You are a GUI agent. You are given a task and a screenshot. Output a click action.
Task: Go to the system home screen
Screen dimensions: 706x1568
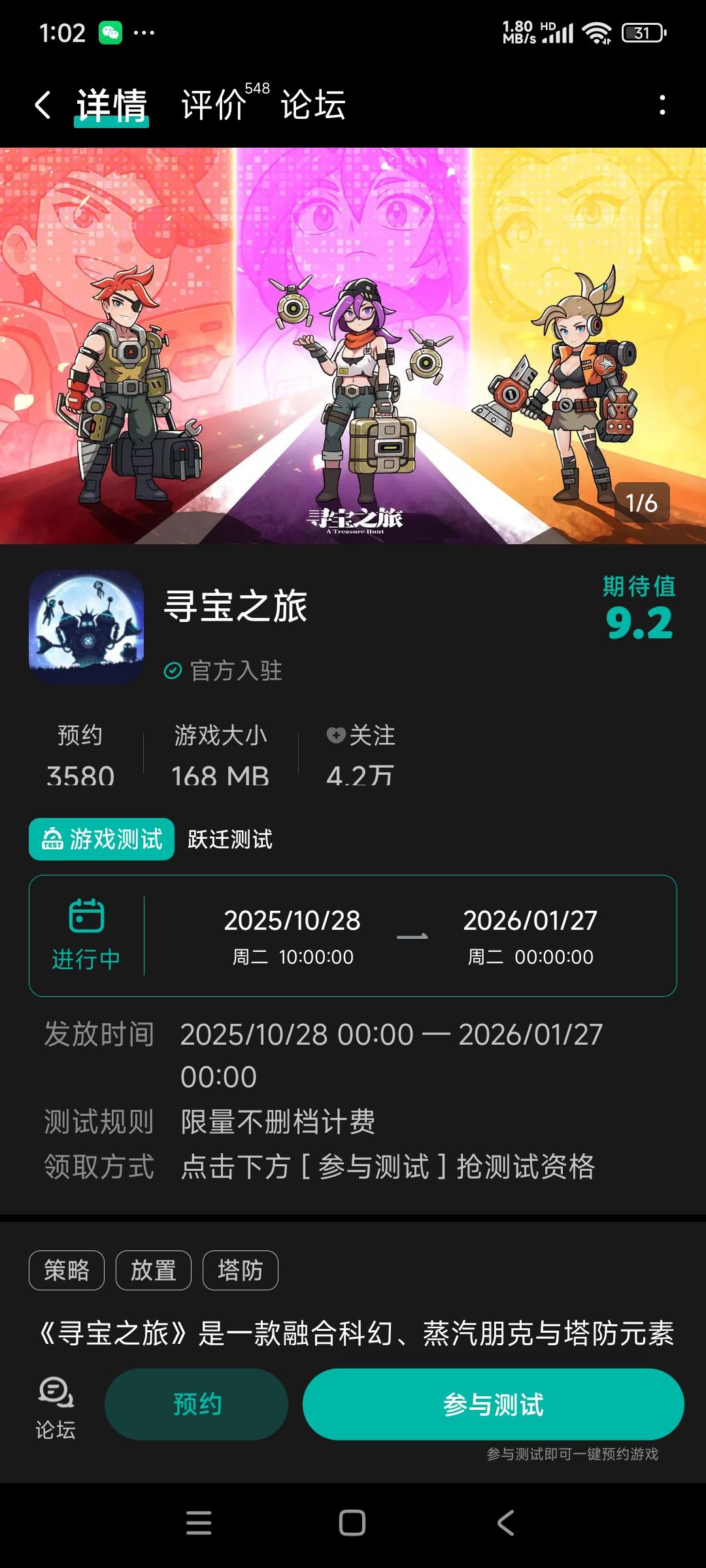352,1523
